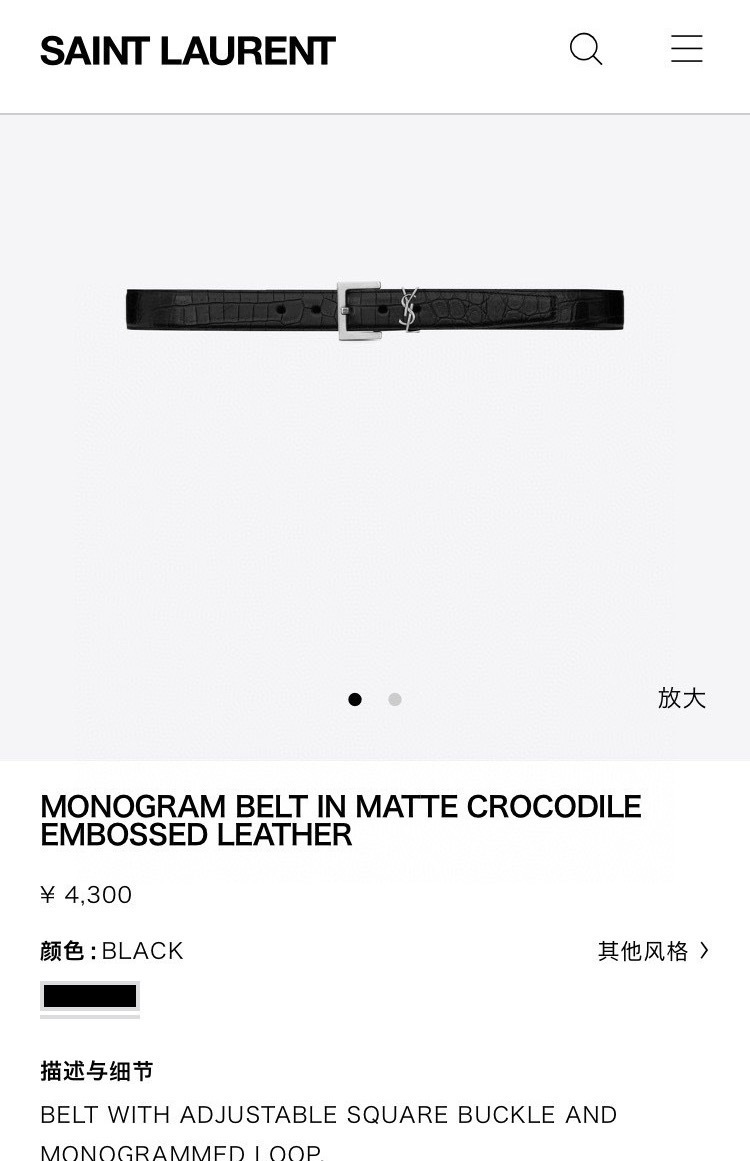Screen dimensions: 750x1161
Task: Open the belt product image
Action: point(375,310)
